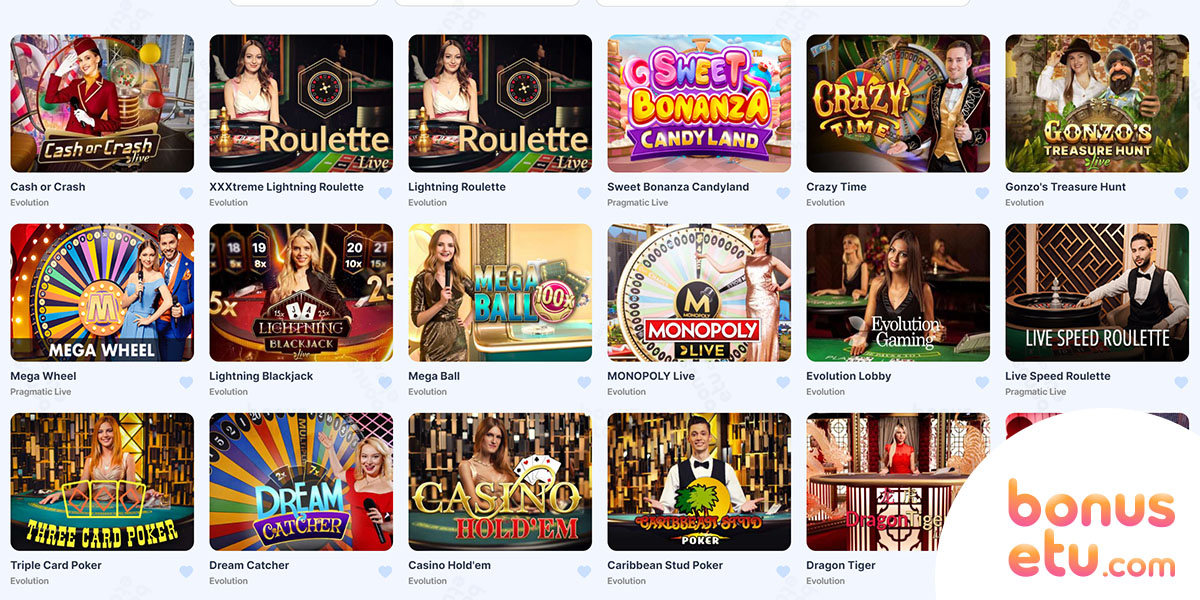Image resolution: width=1200 pixels, height=600 pixels.
Task: Open the Cash or Crash game
Action: [102, 104]
